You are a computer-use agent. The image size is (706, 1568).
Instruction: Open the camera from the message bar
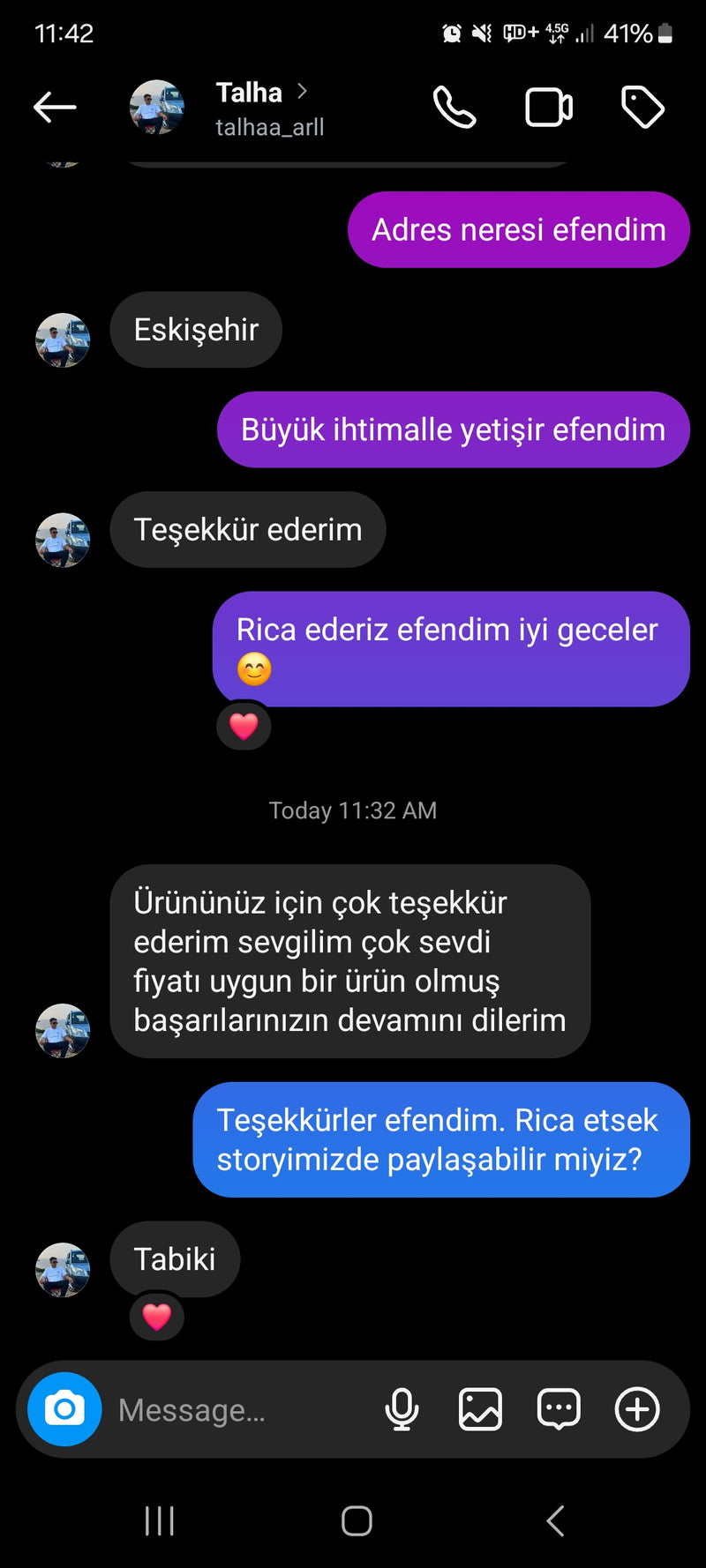[x=64, y=1408]
